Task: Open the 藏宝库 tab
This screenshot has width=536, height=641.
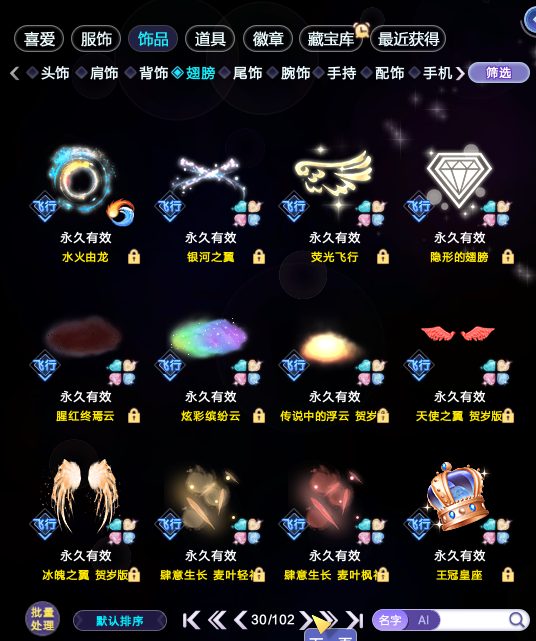Action: point(330,39)
